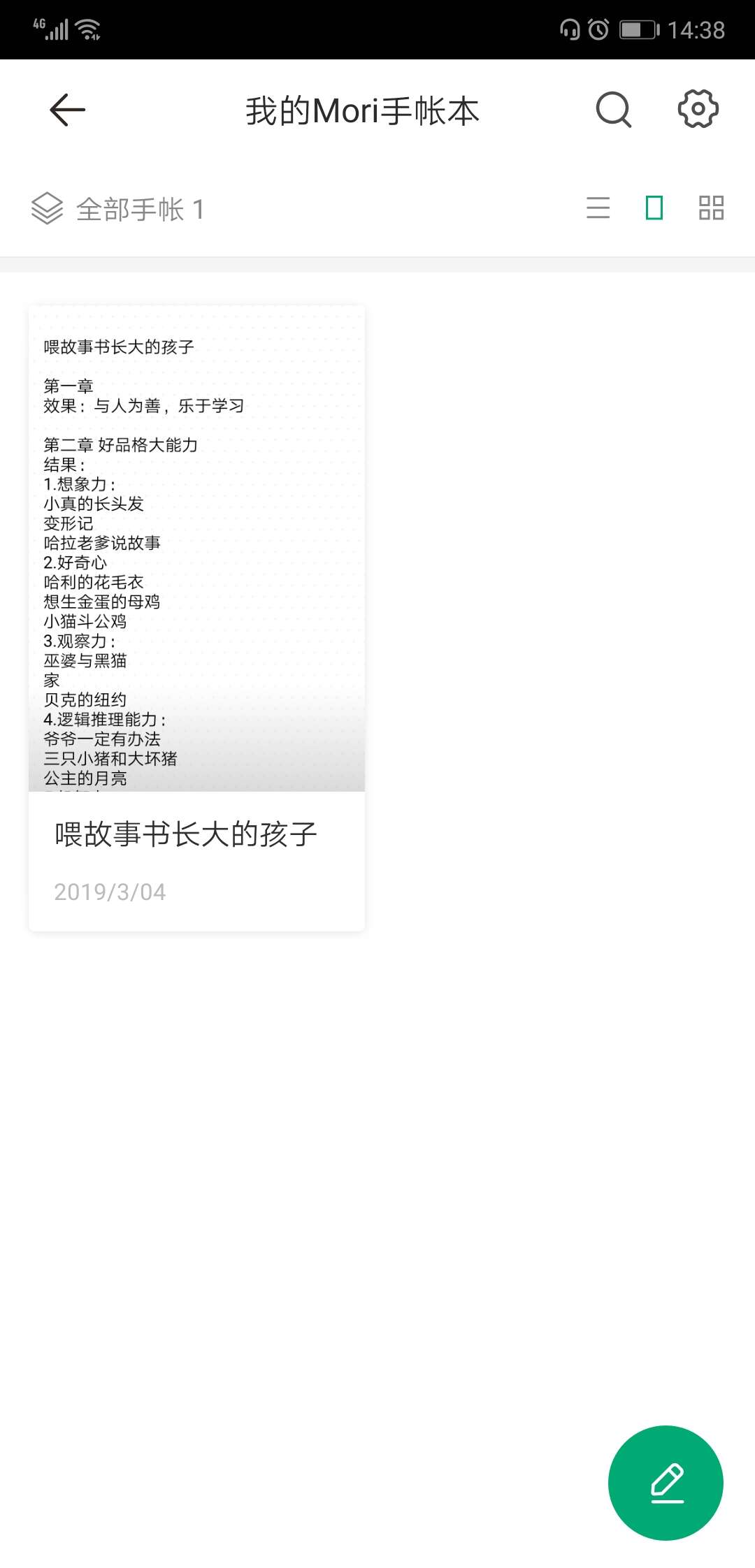755x1568 pixels.
Task: Go back using the arrow icon
Action: click(x=68, y=110)
